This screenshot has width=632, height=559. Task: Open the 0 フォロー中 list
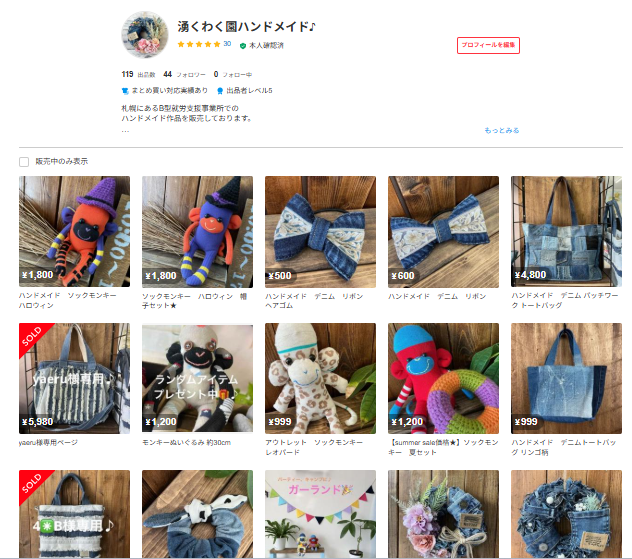pos(233,74)
